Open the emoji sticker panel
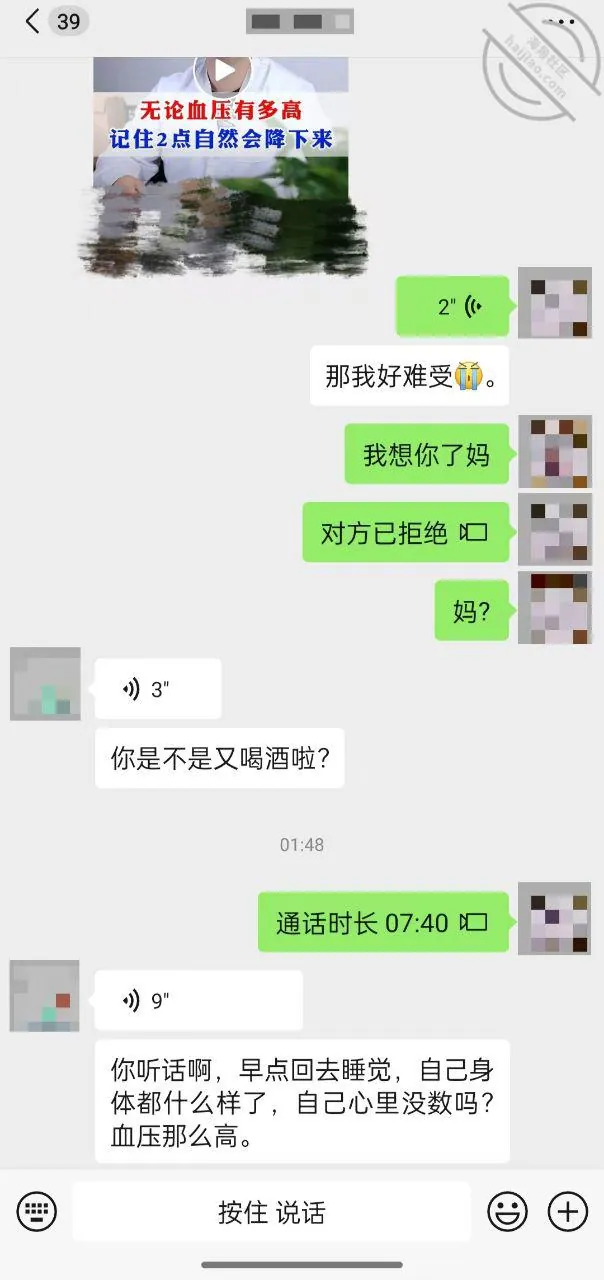604x1280 pixels. tap(507, 1212)
